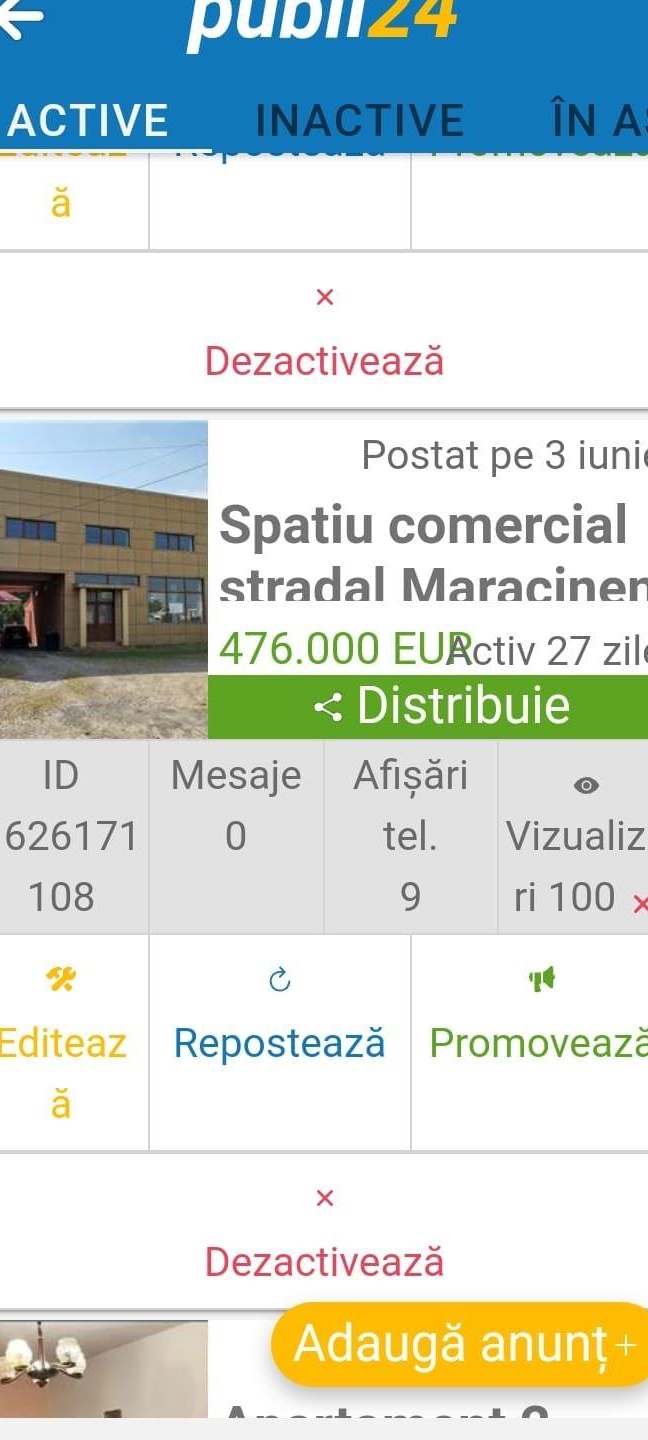The width and height of the screenshot is (648, 1440).
Task: Go back using the top arrow
Action: [20, 18]
